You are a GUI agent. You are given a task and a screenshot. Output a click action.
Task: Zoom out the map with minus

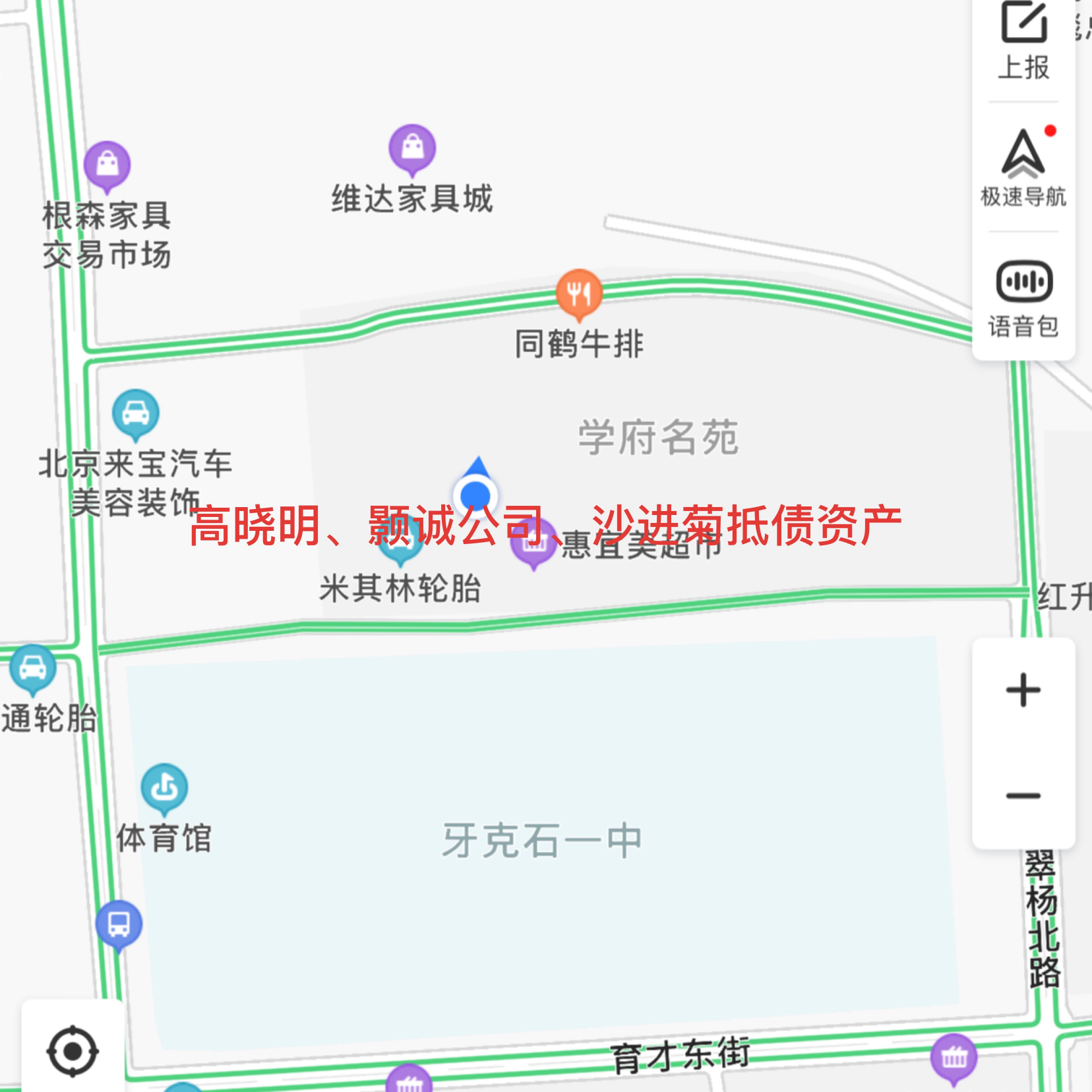1023,796
